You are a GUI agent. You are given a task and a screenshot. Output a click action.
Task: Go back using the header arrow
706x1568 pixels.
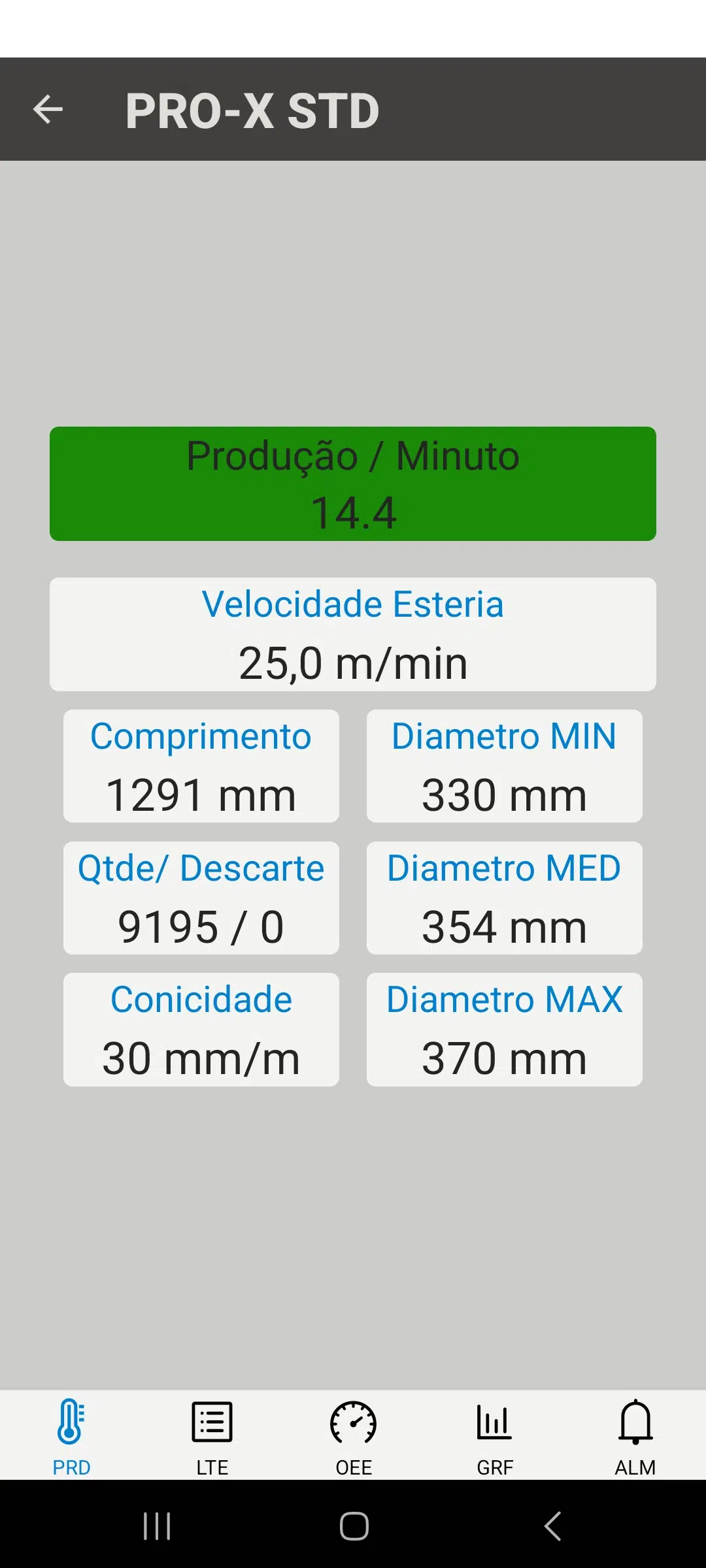tap(48, 109)
